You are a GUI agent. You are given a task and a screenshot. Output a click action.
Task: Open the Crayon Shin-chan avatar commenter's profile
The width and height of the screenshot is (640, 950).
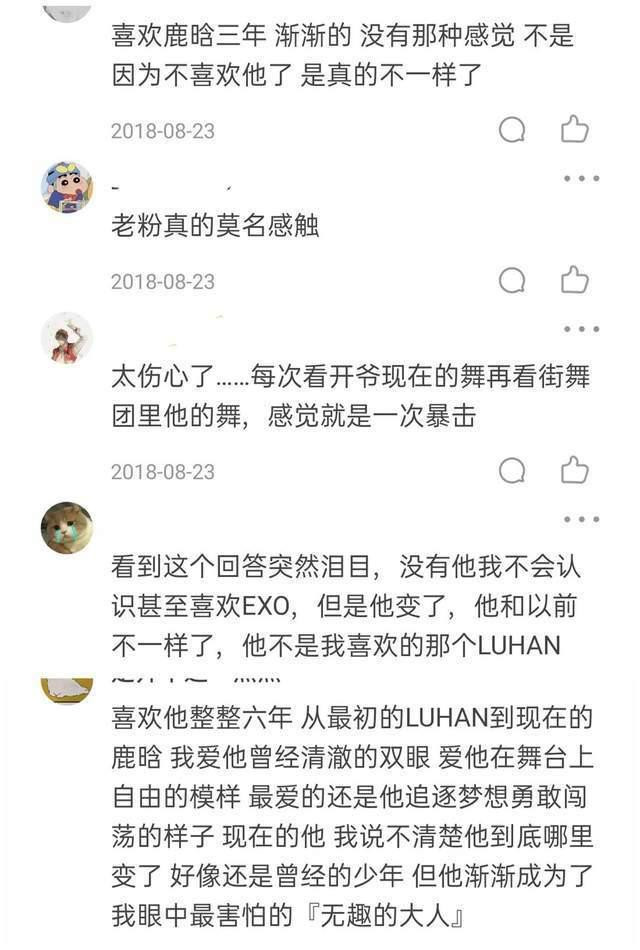click(x=67, y=187)
